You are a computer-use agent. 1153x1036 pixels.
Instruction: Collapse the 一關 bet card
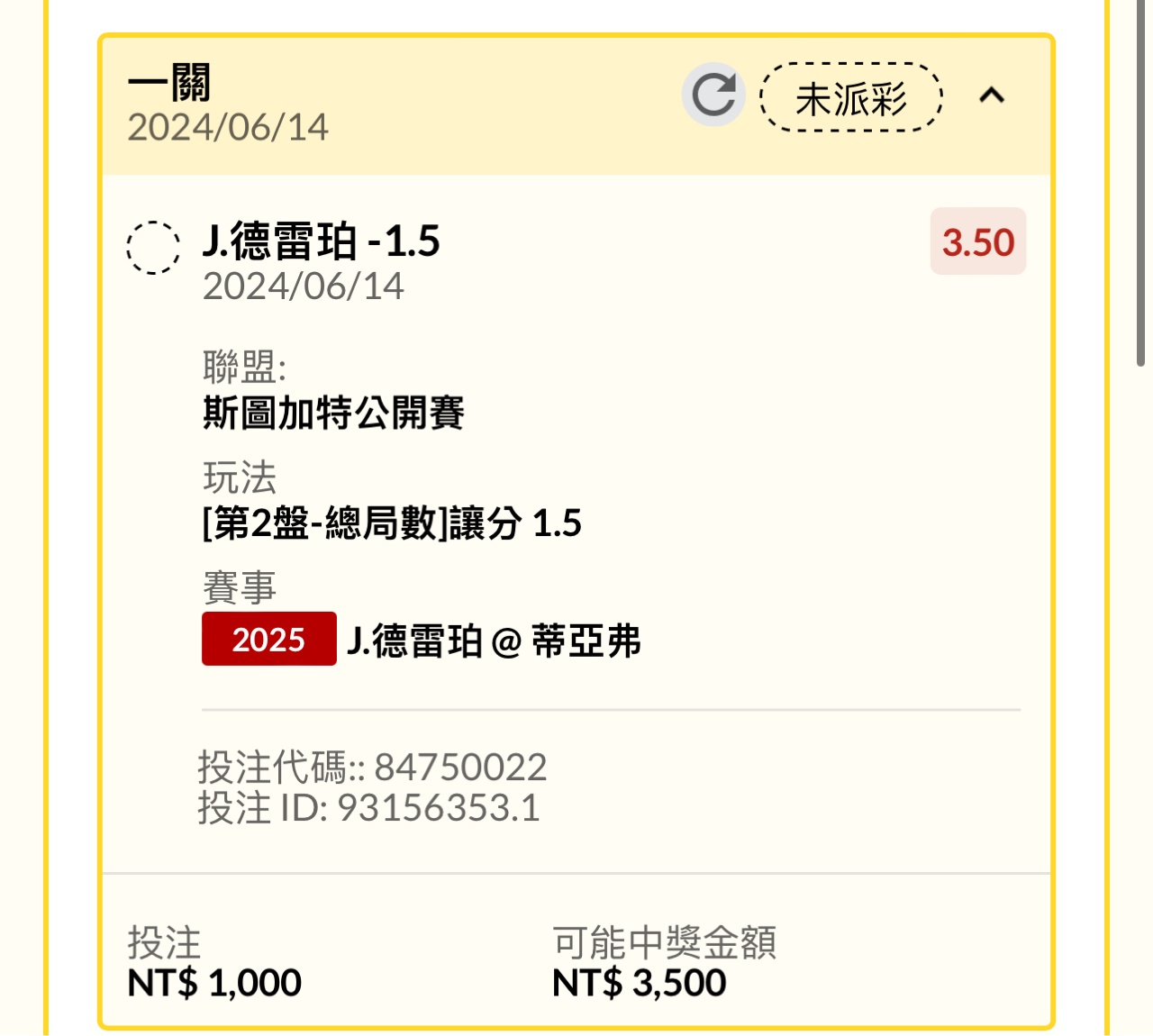(992, 95)
